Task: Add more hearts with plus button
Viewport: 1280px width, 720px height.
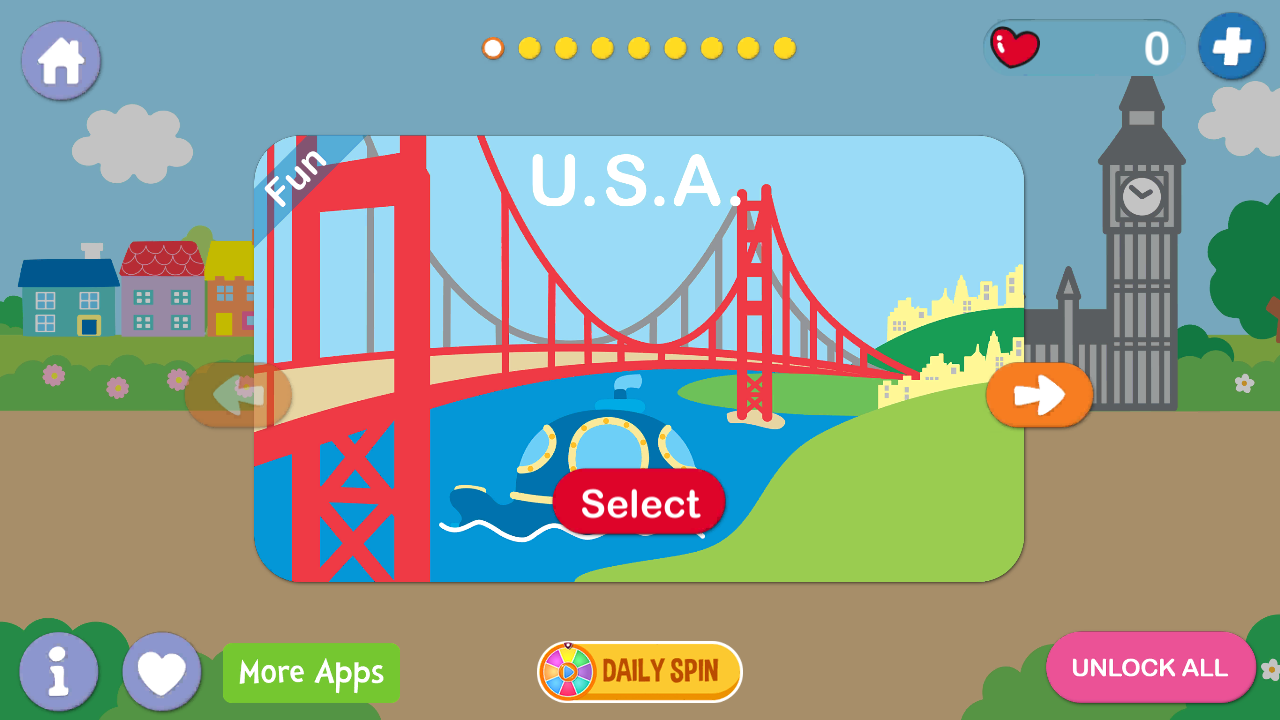Action: click(x=1231, y=47)
